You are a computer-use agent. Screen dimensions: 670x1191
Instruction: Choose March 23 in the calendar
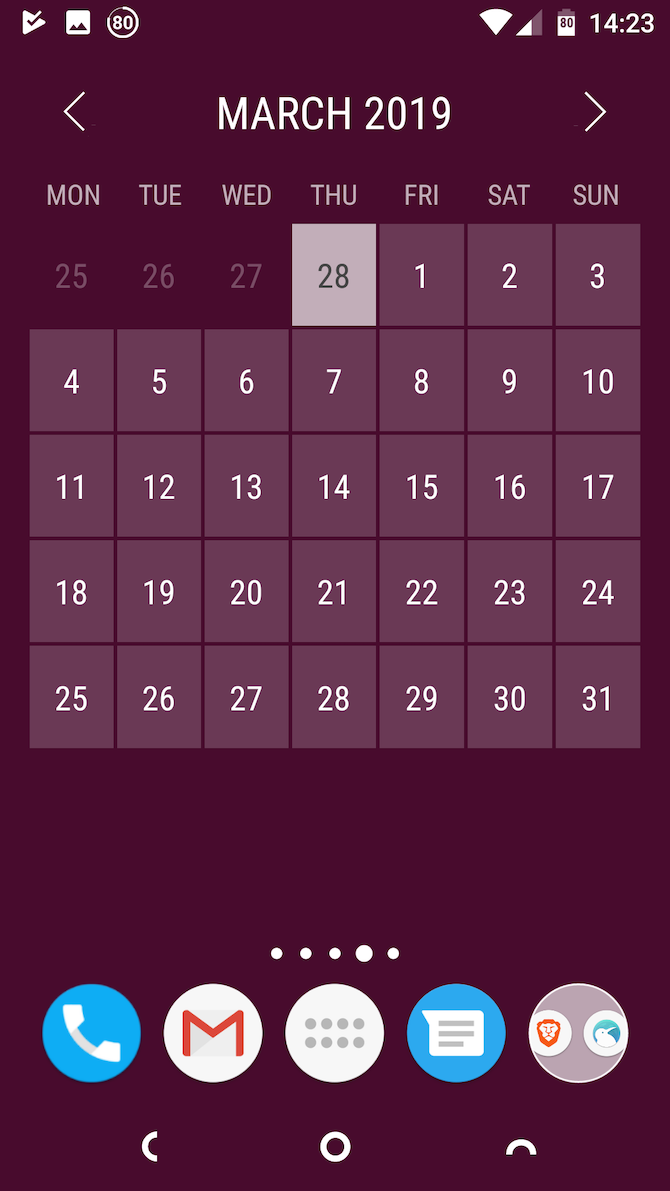pos(509,592)
